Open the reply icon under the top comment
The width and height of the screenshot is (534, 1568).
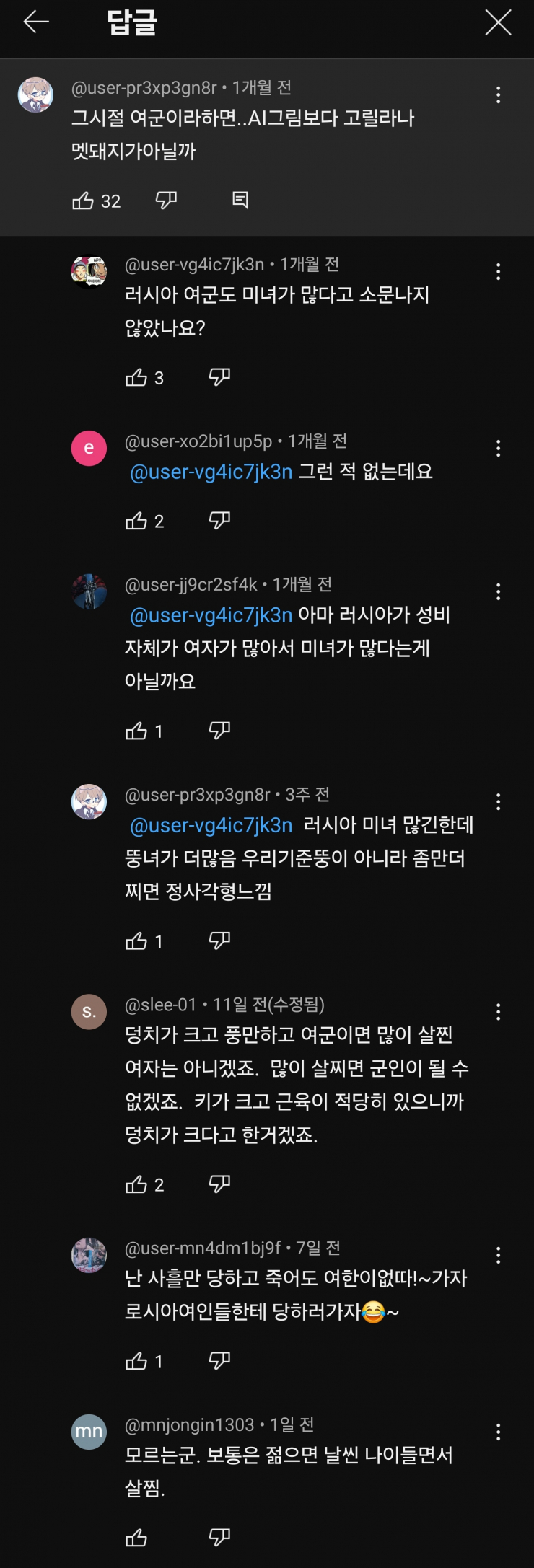click(238, 201)
